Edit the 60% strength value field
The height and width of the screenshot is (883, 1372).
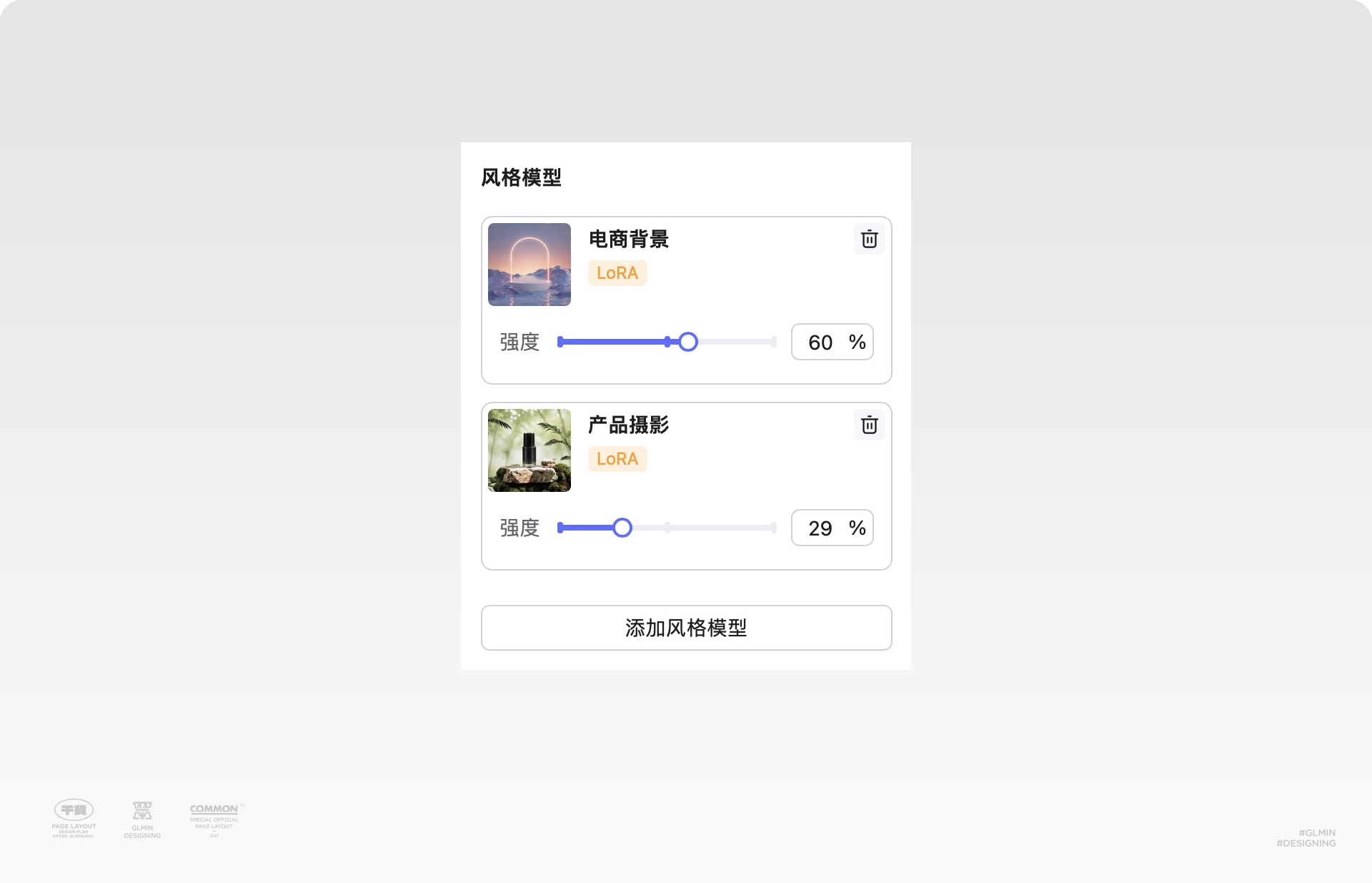click(x=821, y=342)
